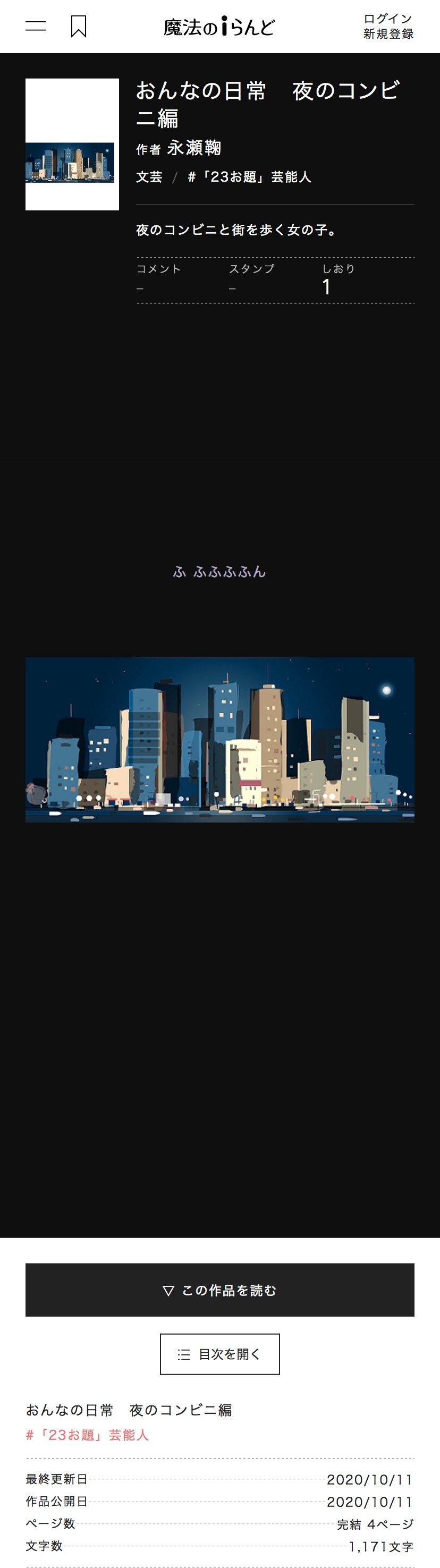The image size is (440, 1568).
Task: Tap ログイン to sign in
Action: click(388, 19)
